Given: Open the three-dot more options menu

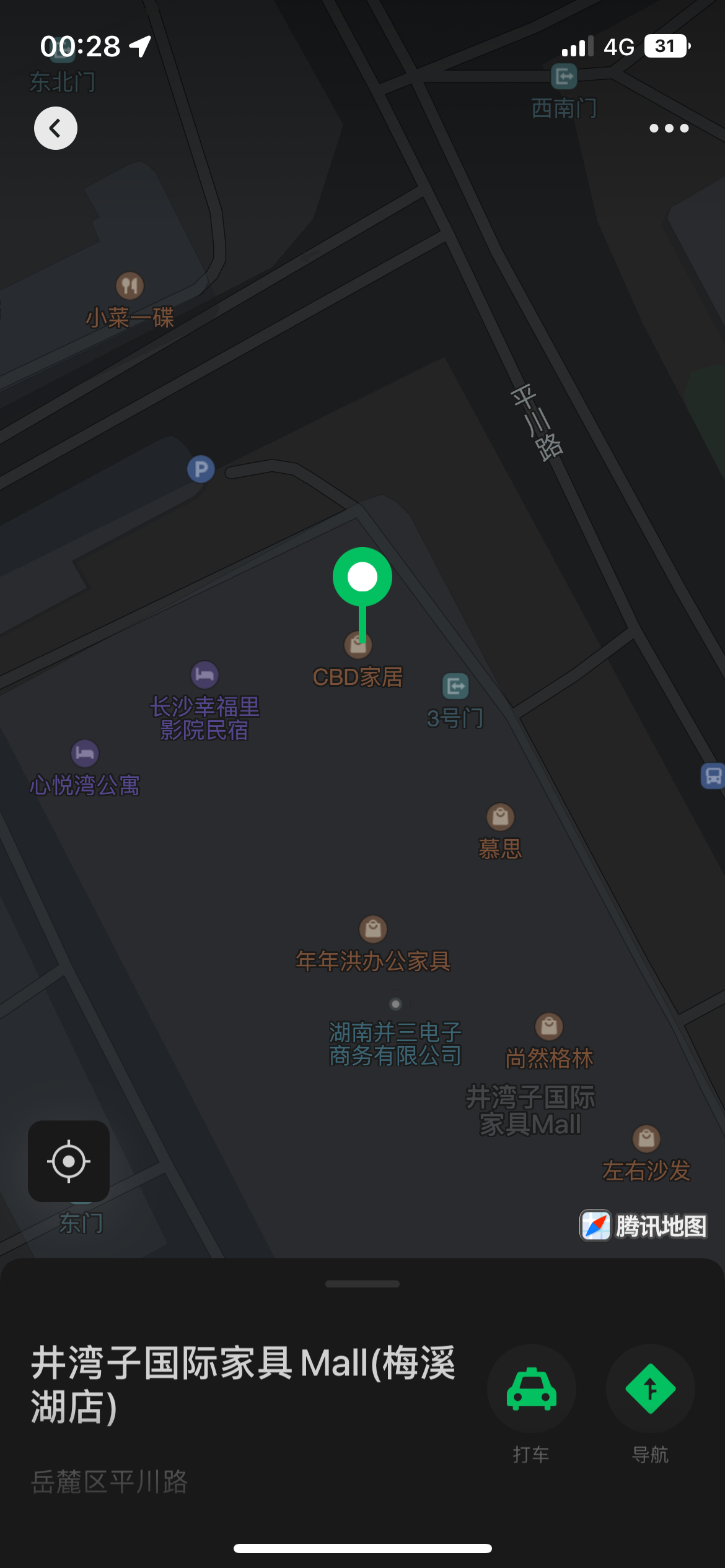Looking at the screenshot, I should 669,128.
